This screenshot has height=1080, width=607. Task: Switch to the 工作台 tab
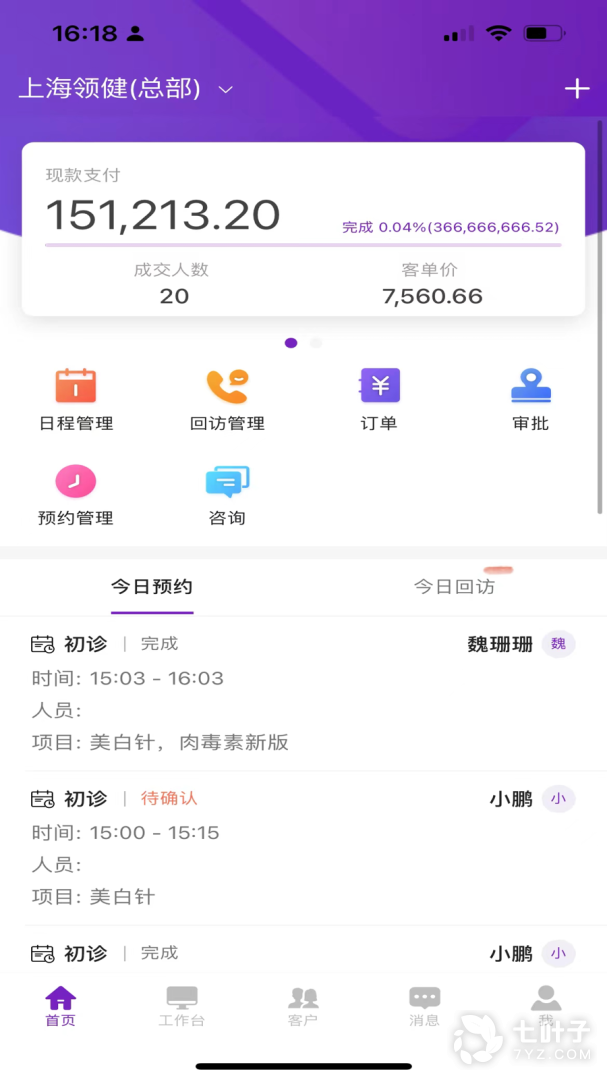pyautogui.click(x=182, y=1005)
